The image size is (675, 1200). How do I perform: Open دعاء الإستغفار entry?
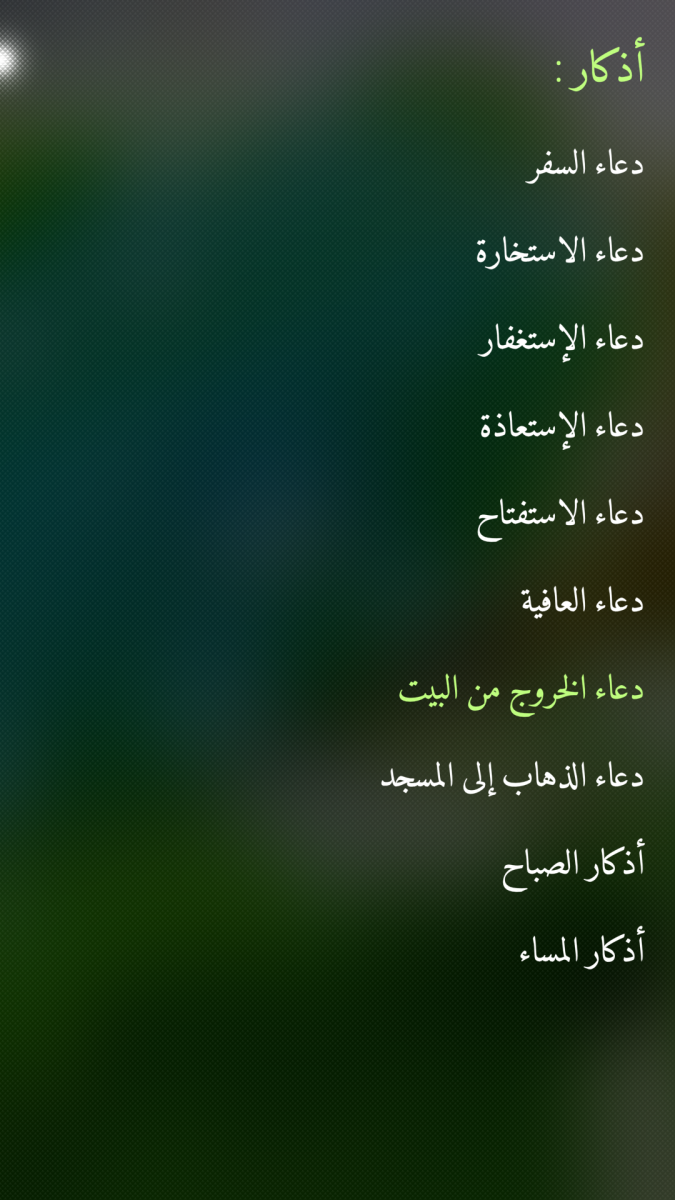tap(559, 340)
